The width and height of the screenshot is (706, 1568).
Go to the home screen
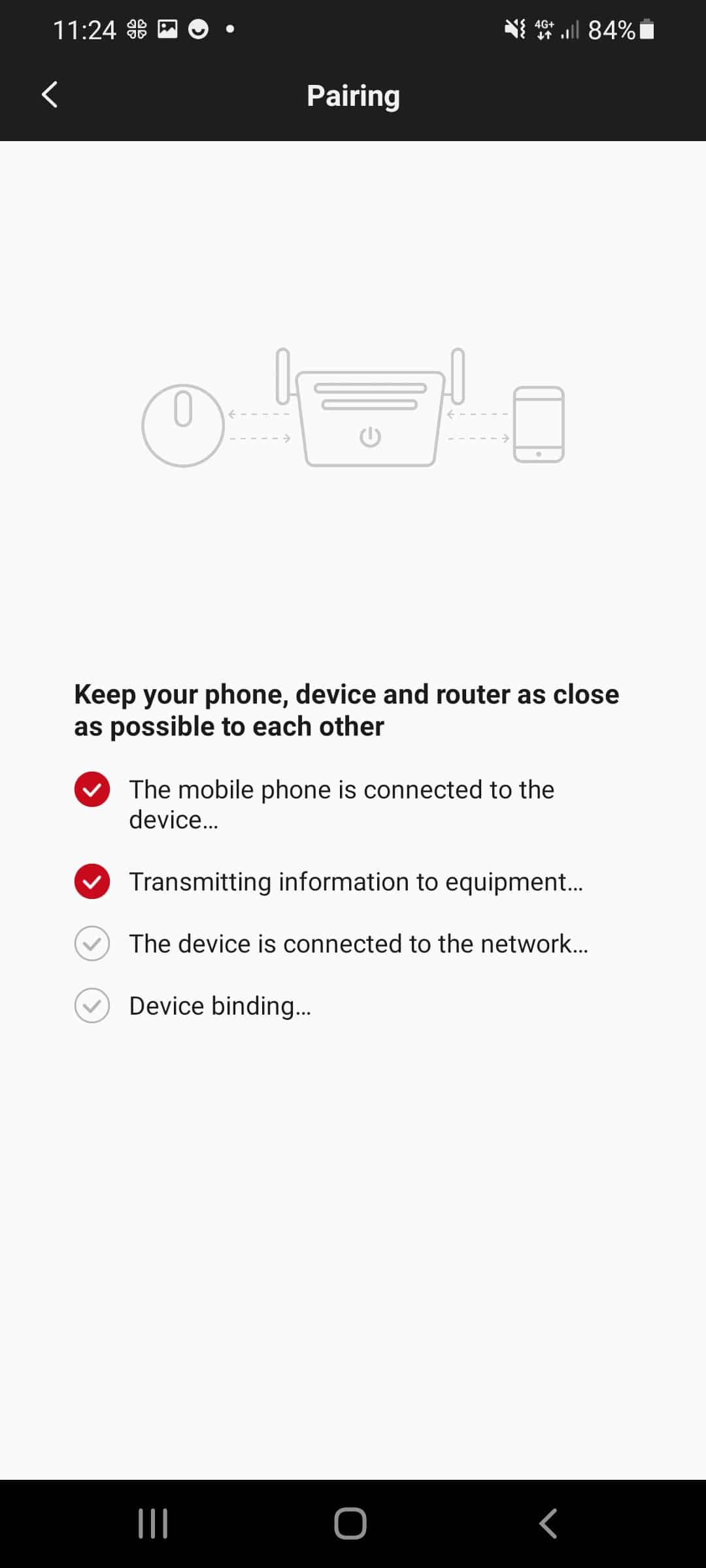350,1524
